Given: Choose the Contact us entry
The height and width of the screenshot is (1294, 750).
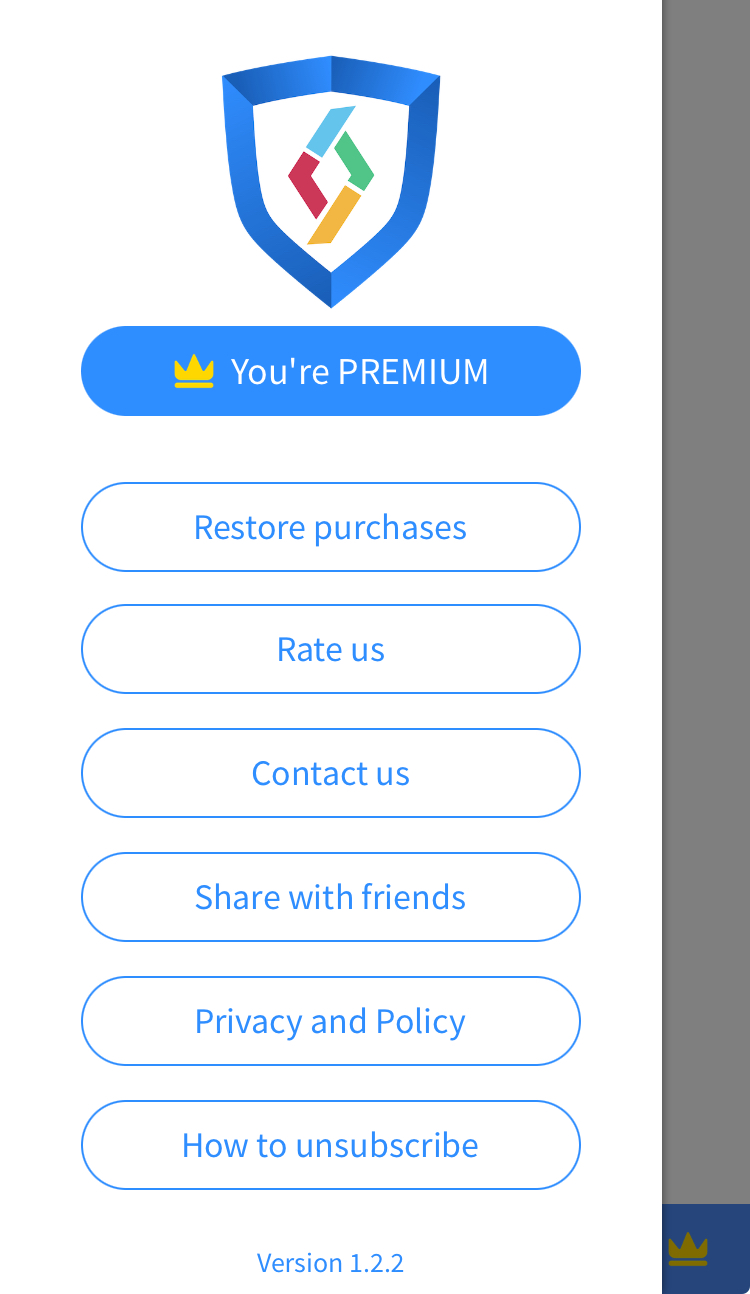Looking at the screenshot, I should tap(330, 773).
